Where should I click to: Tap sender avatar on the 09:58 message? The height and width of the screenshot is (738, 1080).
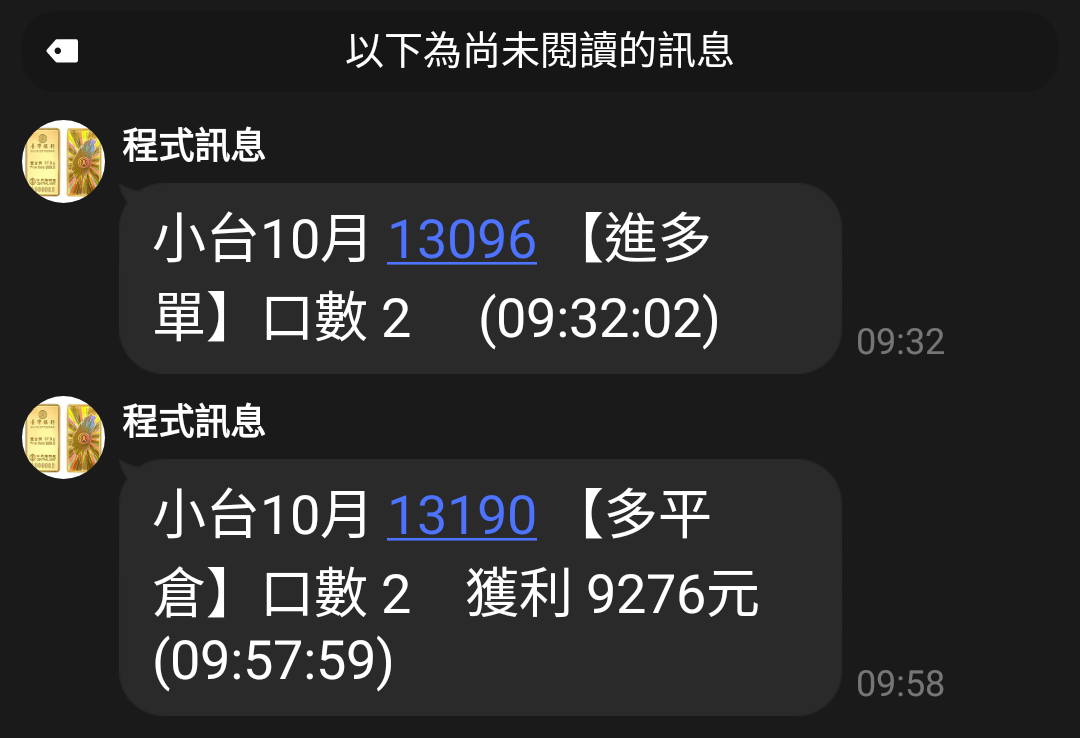point(63,437)
